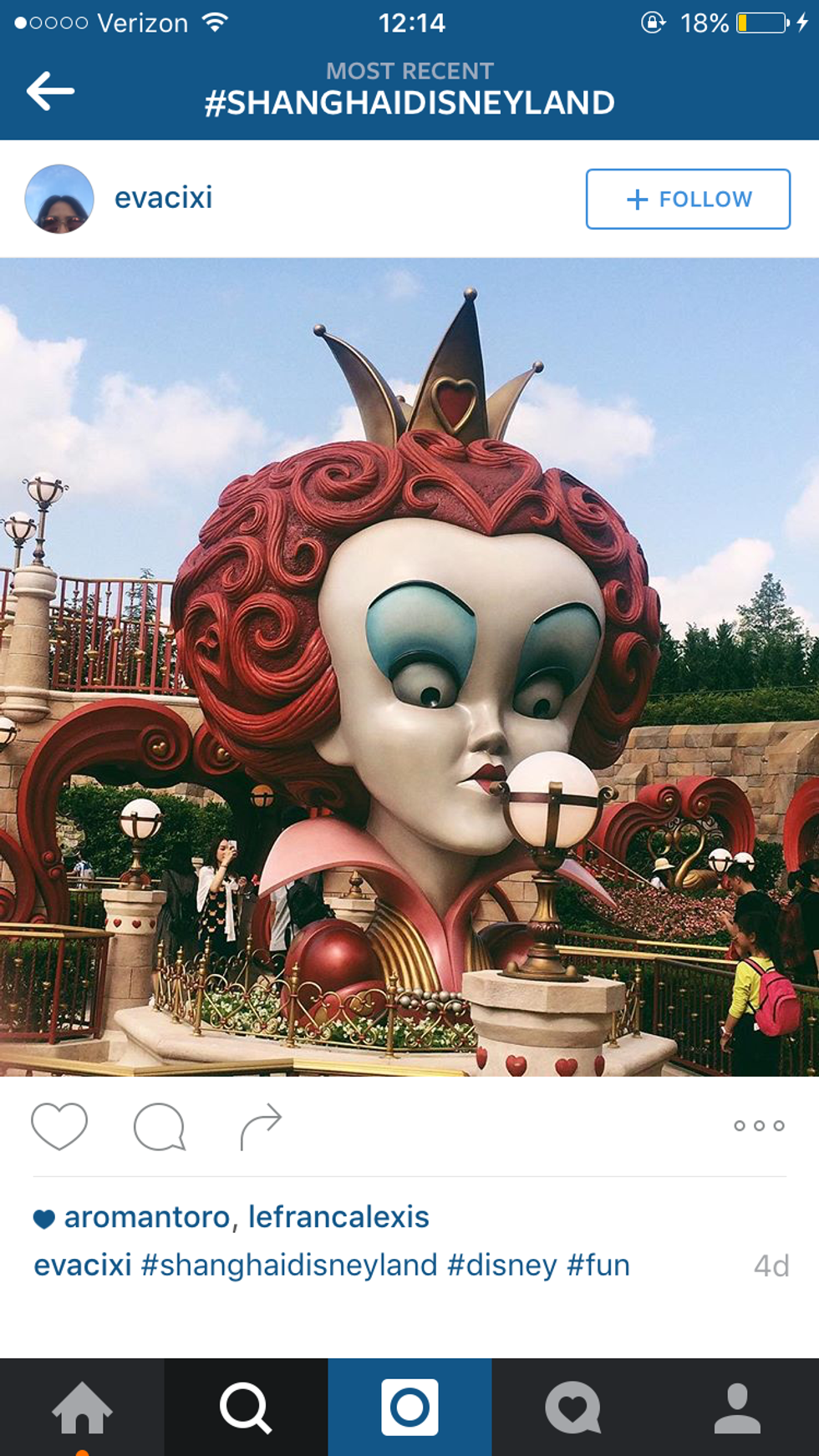Share evacixi's post with the arrow icon

click(x=261, y=1125)
